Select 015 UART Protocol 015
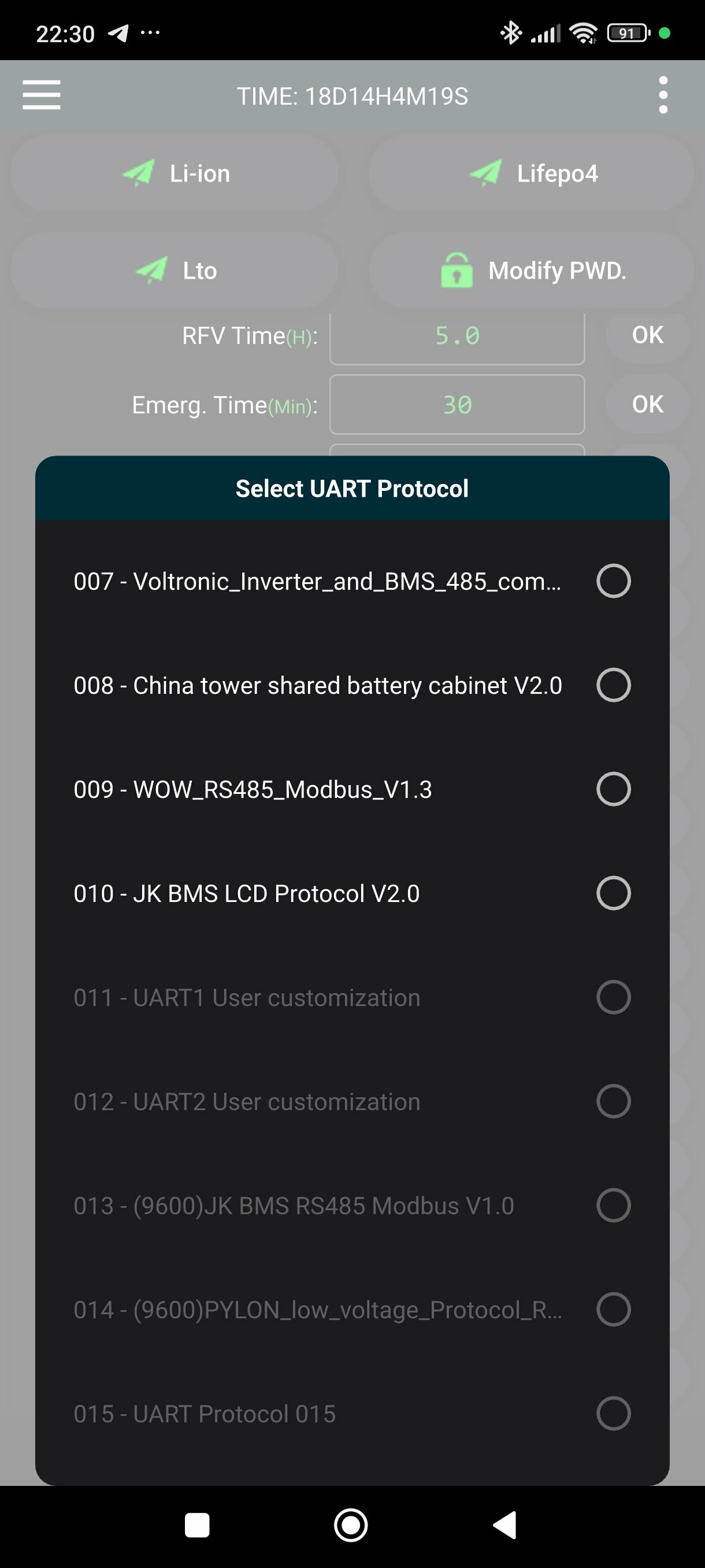The width and height of the screenshot is (705, 1568). [x=352, y=1414]
